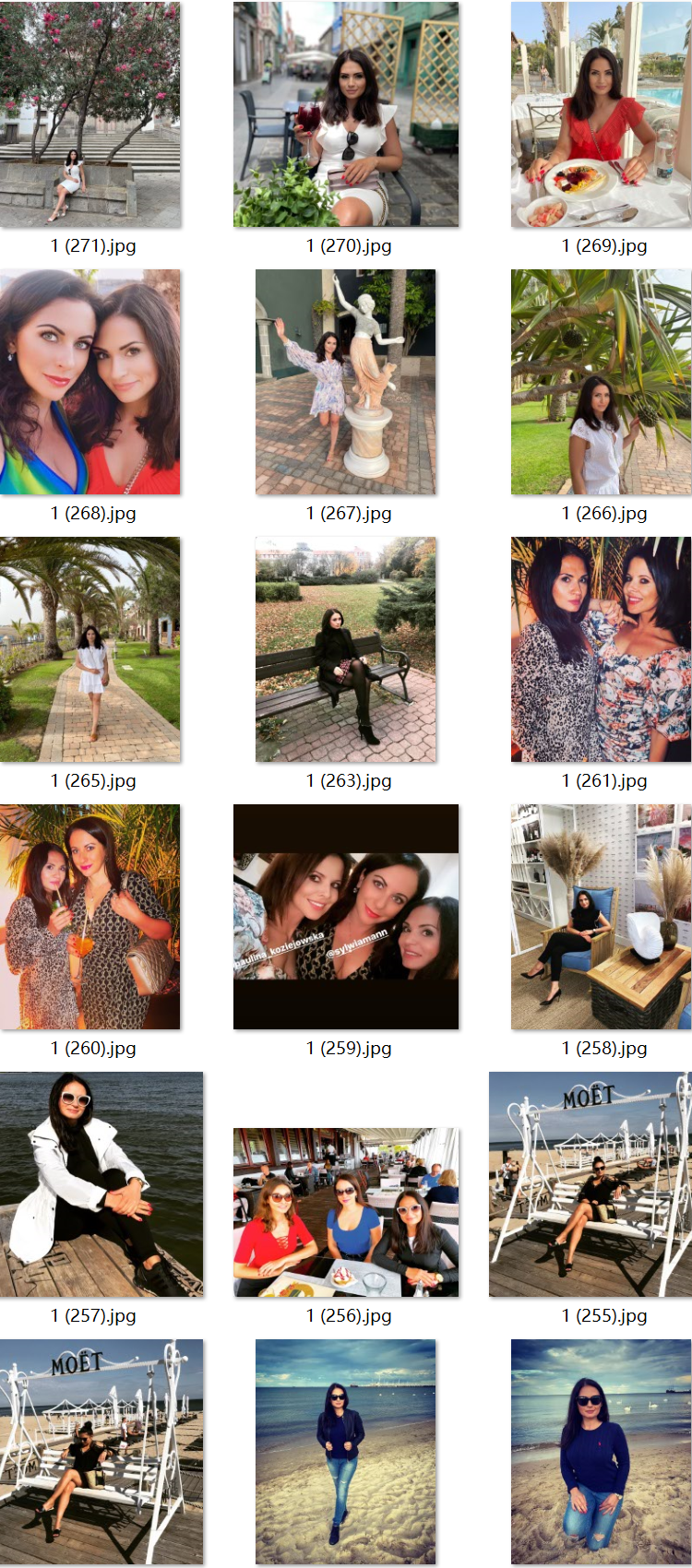
Task: Open image 1 (267).jpg
Action: tap(346, 382)
